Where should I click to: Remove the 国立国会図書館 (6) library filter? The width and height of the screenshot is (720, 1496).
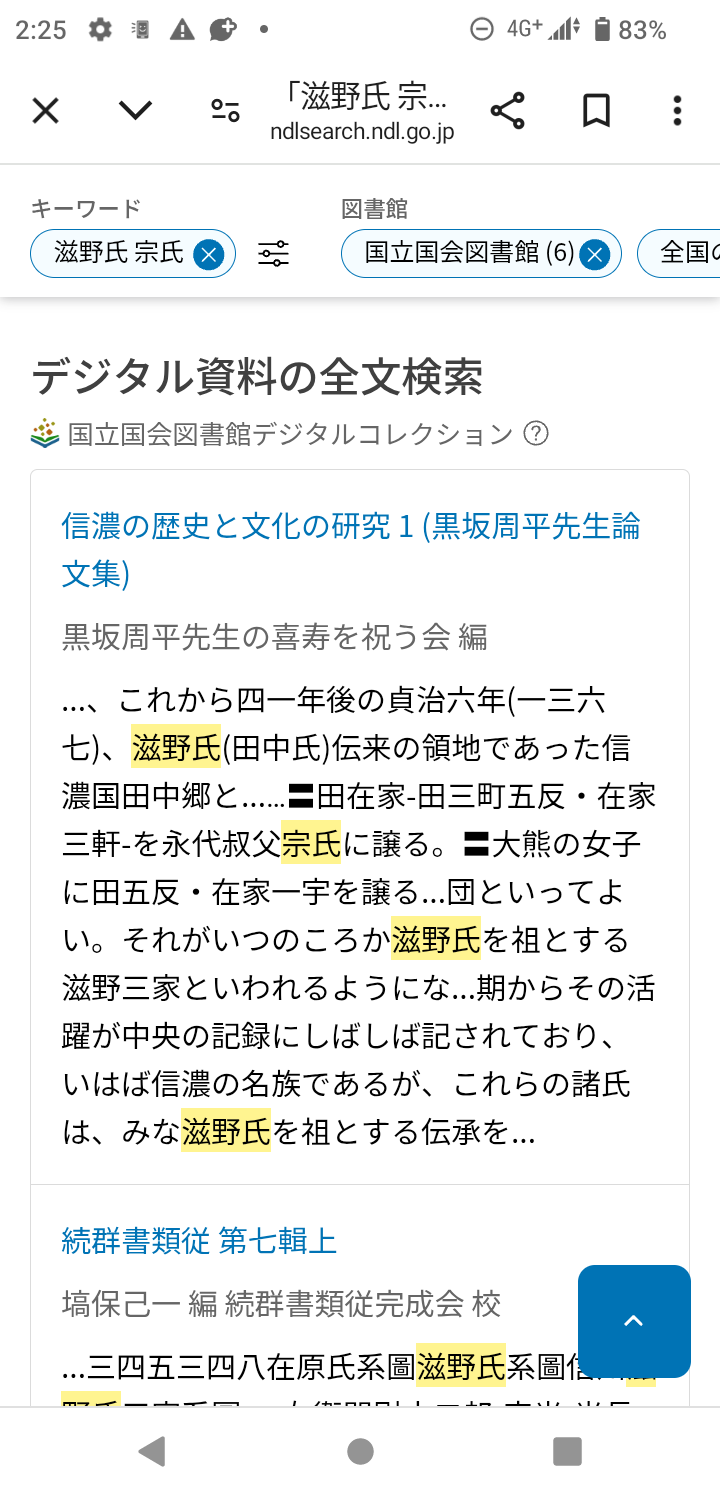[x=594, y=254]
